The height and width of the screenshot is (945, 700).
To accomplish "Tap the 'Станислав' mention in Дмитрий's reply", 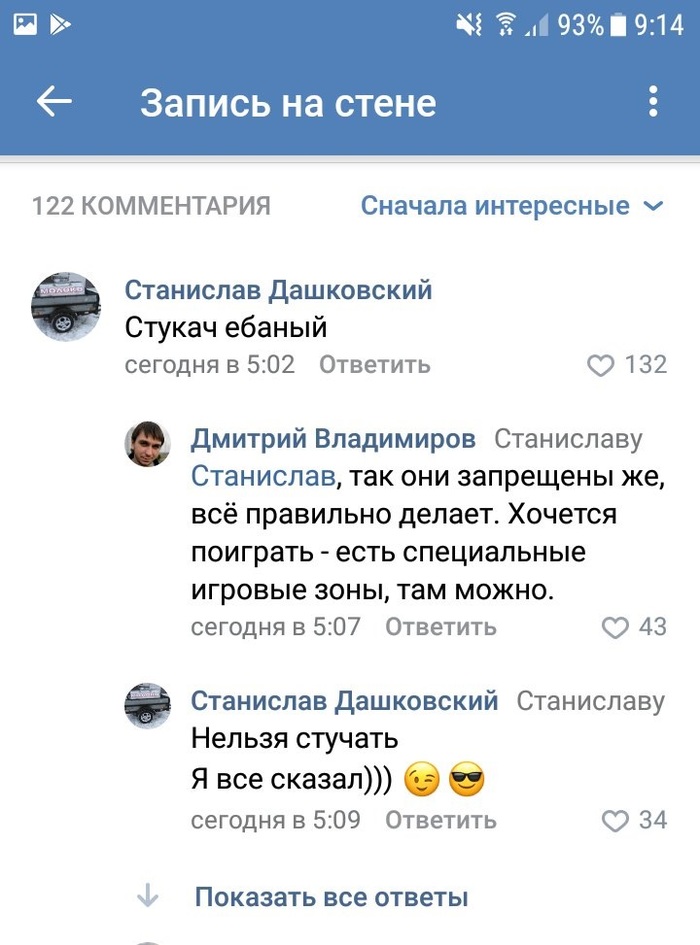I will coord(262,477).
